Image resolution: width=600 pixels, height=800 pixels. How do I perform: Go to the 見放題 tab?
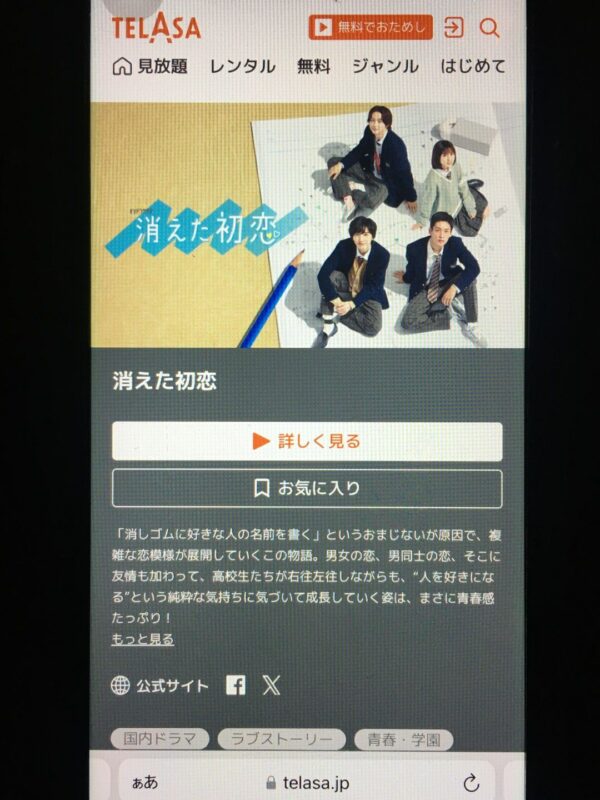pos(149,67)
